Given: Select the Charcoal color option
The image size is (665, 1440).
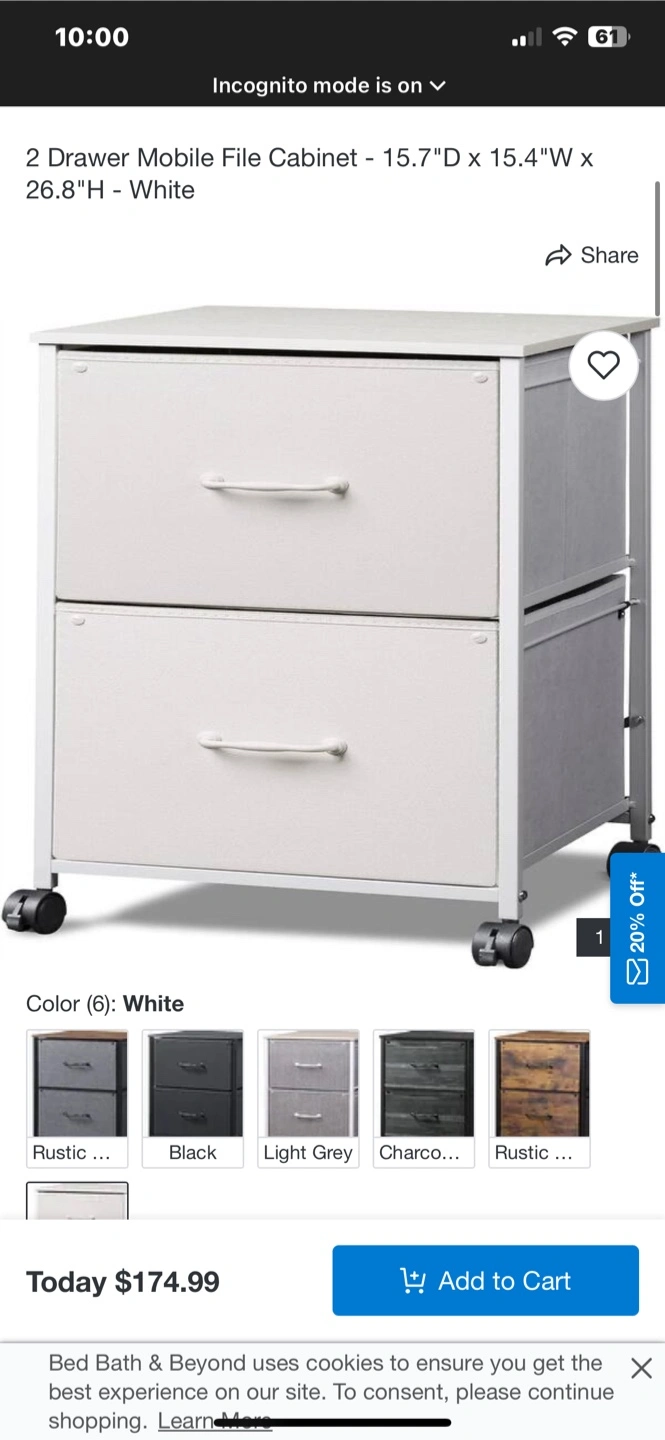Looking at the screenshot, I should point(424,1099).
